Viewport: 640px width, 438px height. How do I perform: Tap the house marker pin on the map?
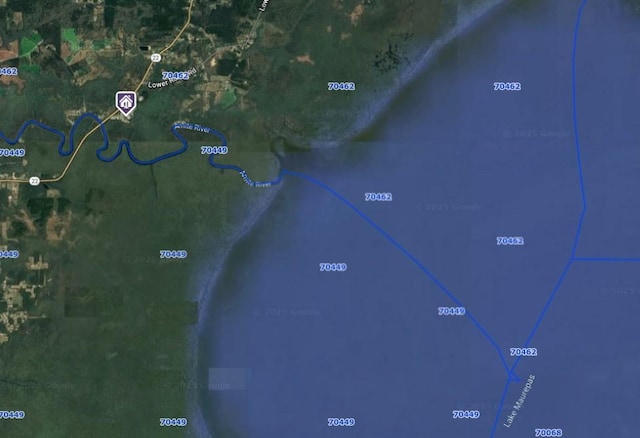click(x=126, y=101)
